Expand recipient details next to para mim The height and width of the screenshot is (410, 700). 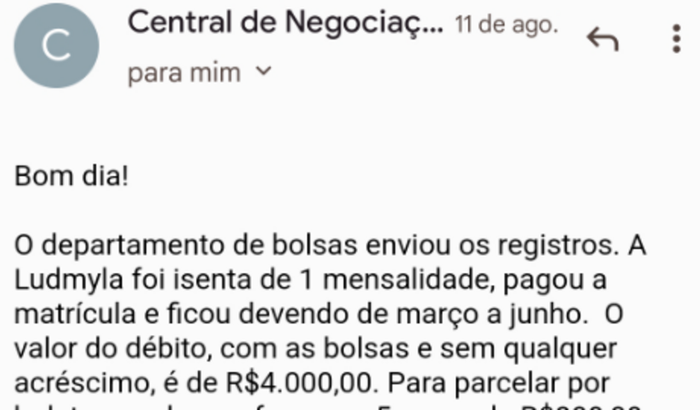pos(264,72)
